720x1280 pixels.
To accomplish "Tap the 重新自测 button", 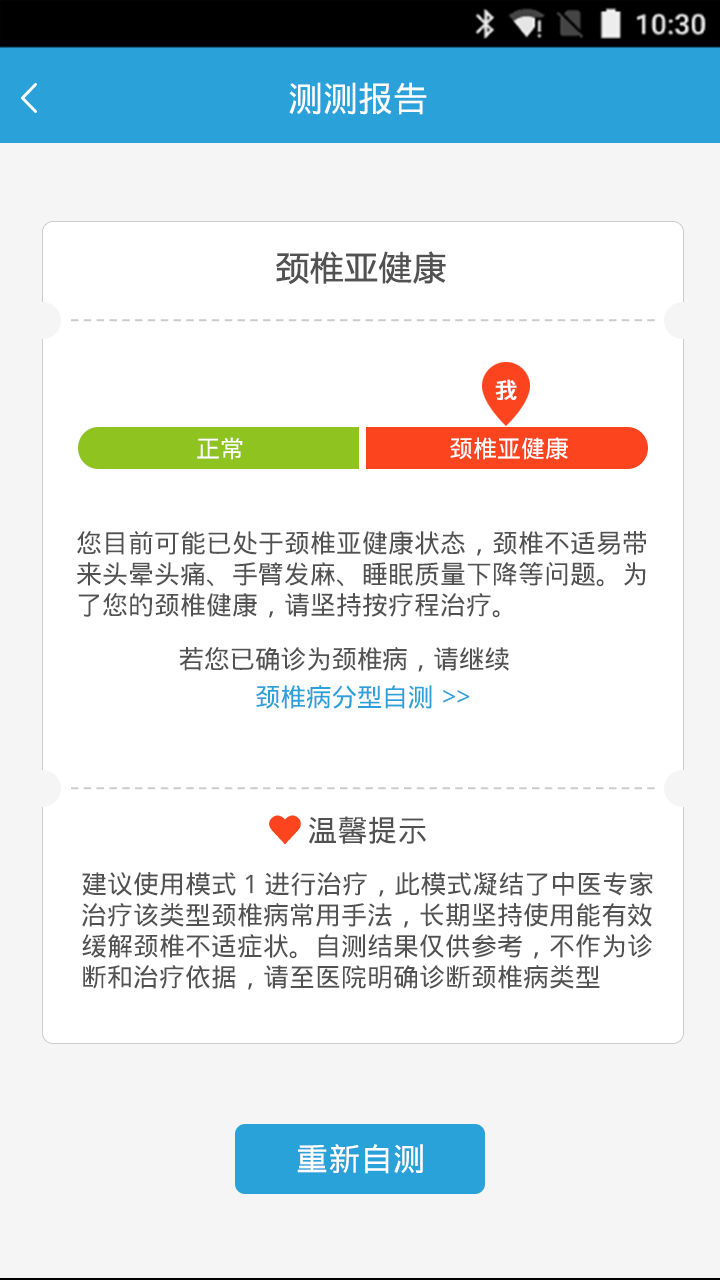I will [360, 1159].
